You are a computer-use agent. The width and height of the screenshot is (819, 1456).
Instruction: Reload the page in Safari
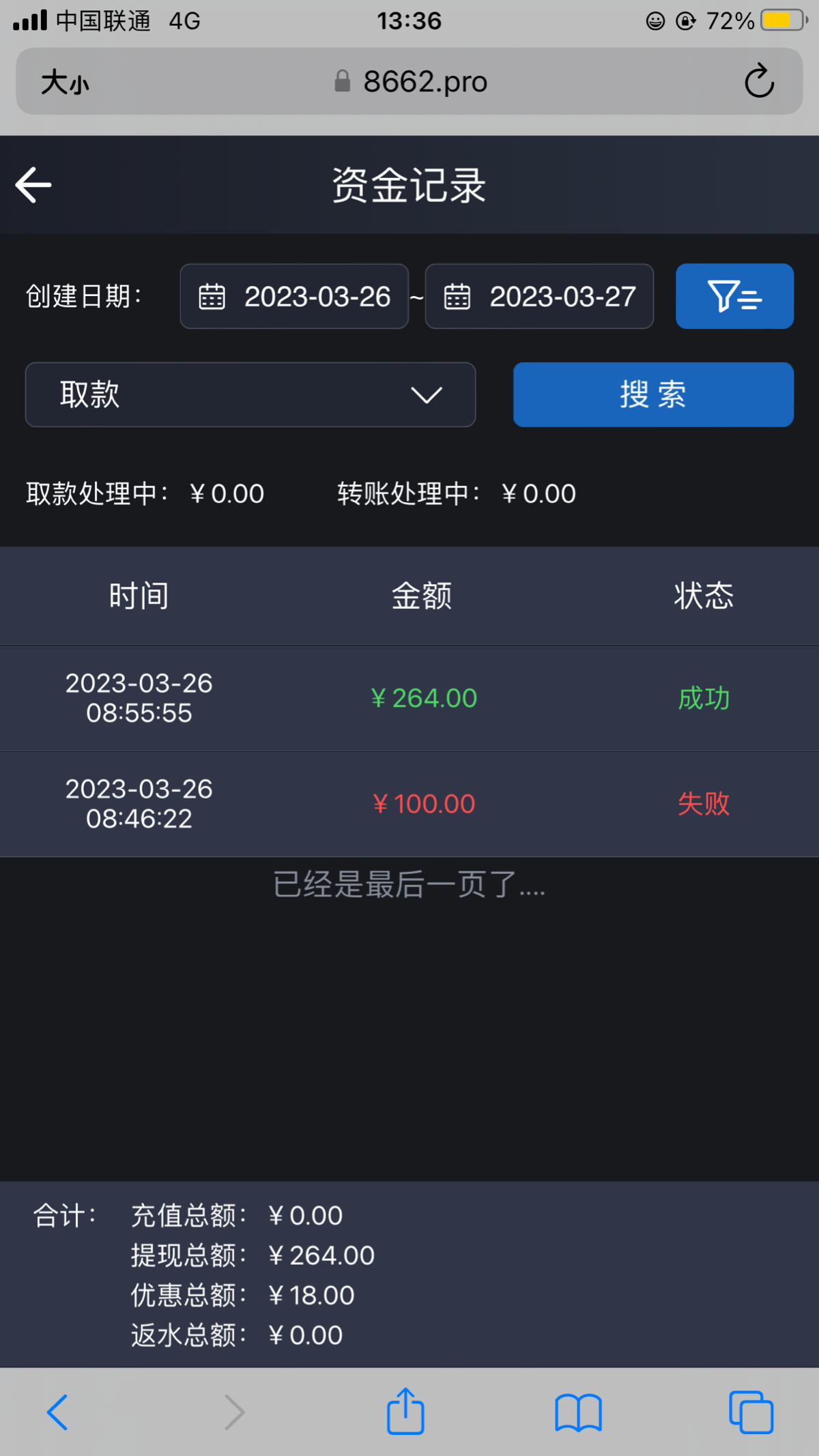[x=759, y=82]
